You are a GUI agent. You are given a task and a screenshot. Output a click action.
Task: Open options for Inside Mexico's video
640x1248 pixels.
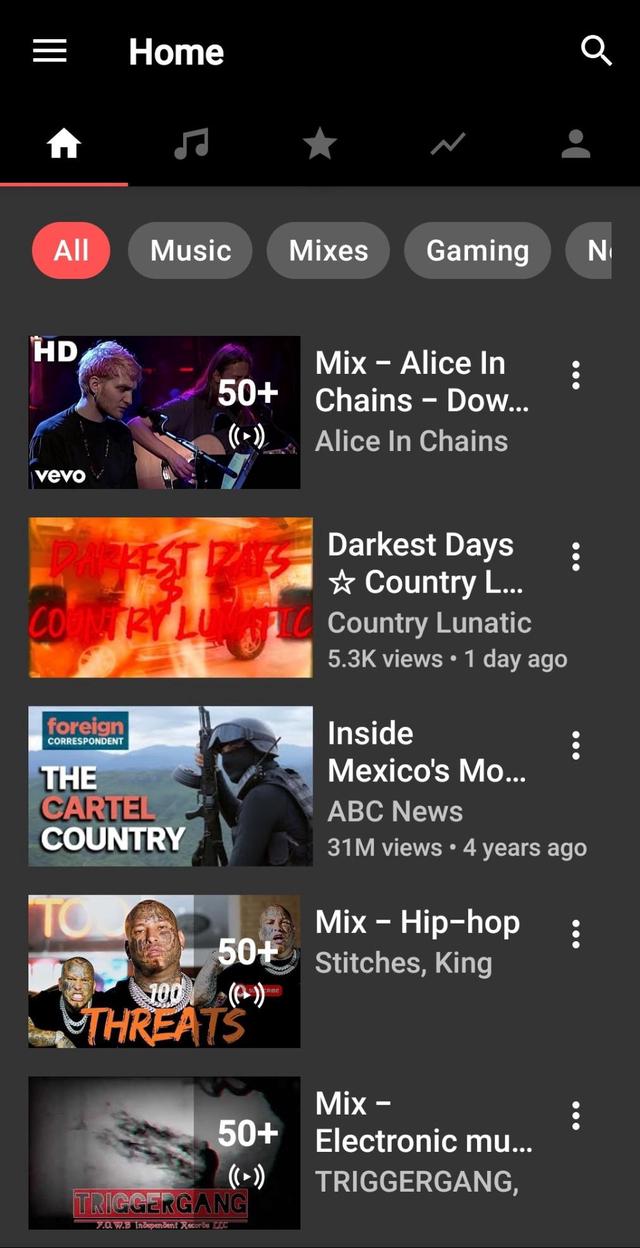point(575,745)
